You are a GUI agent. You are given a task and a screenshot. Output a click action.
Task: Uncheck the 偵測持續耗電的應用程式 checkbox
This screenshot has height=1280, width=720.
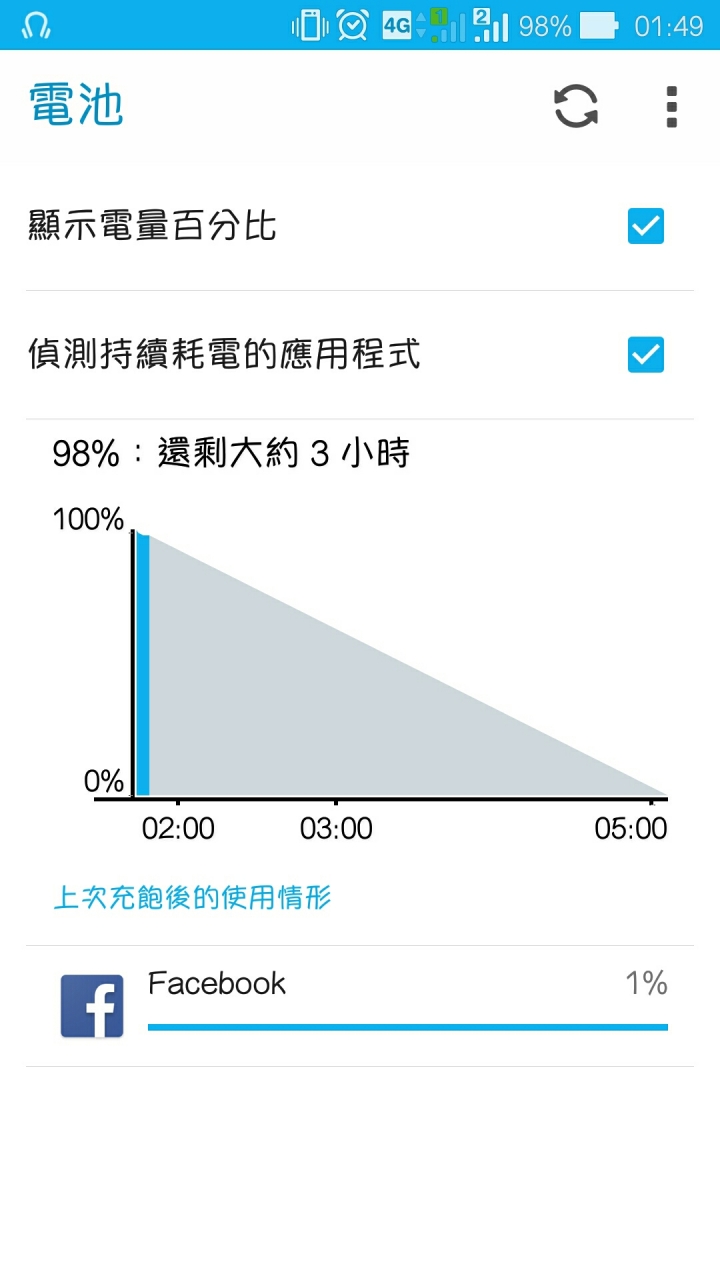pos(645,354)
